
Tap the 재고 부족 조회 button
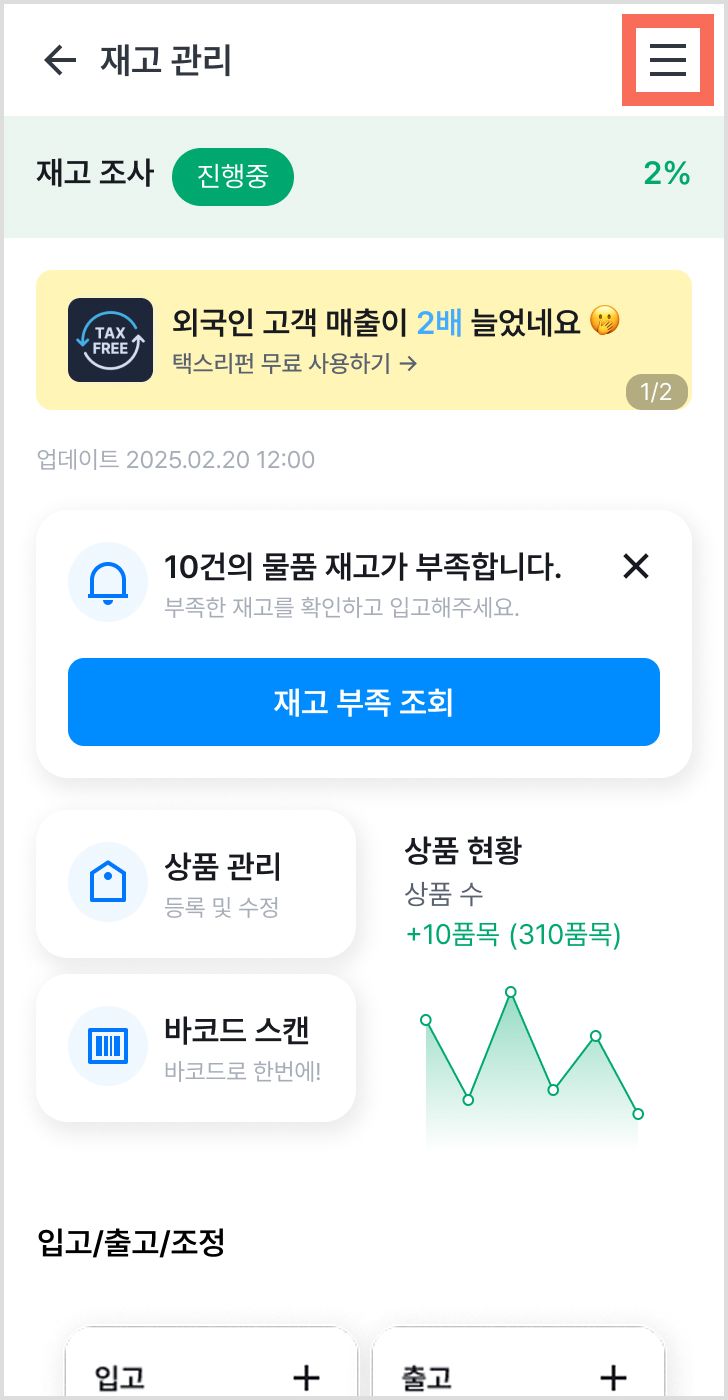tap(364, 702)
